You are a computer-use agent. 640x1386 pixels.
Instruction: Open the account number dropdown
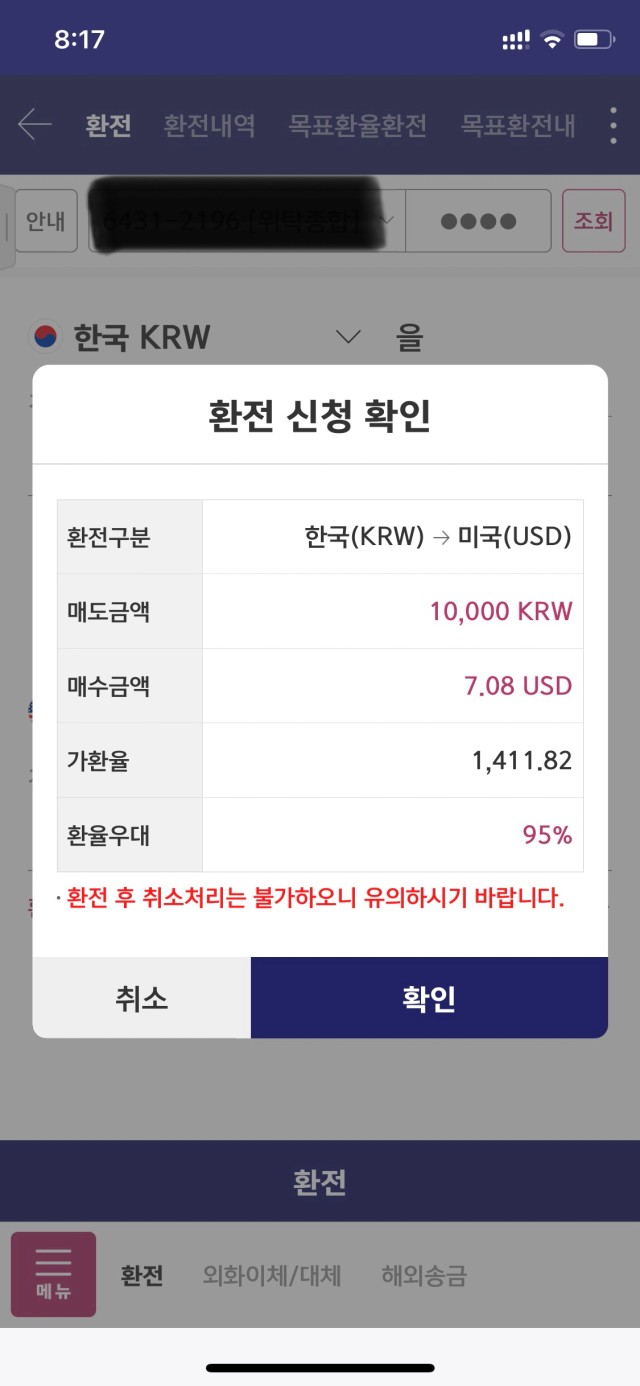247,221
